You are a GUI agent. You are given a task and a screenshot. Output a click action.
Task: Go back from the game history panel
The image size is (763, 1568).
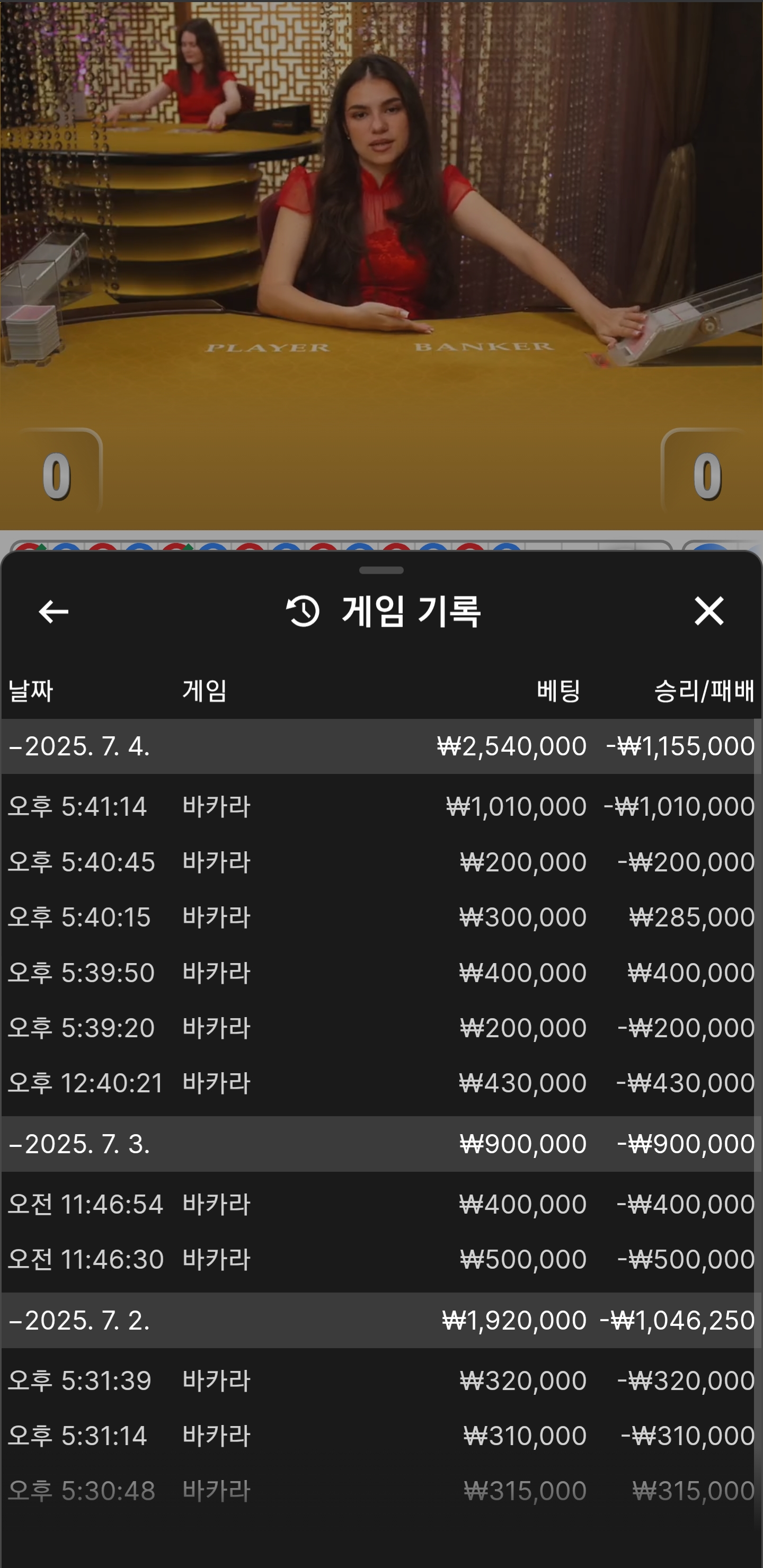point(54,611)
